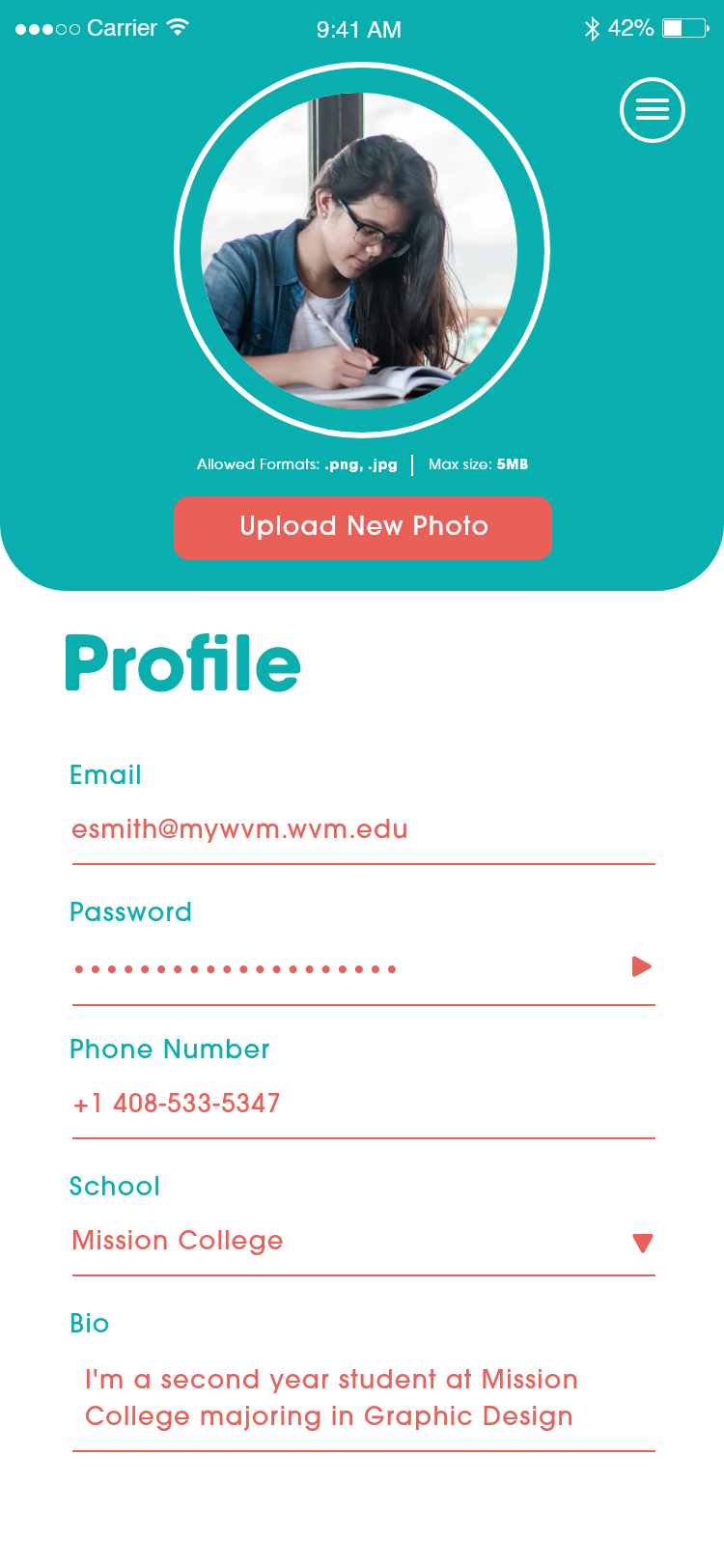Image resolution: width=724 pixels, height=1568 pixels.
Task: Edit the Phone Number field
Action: pos(364,1105)
